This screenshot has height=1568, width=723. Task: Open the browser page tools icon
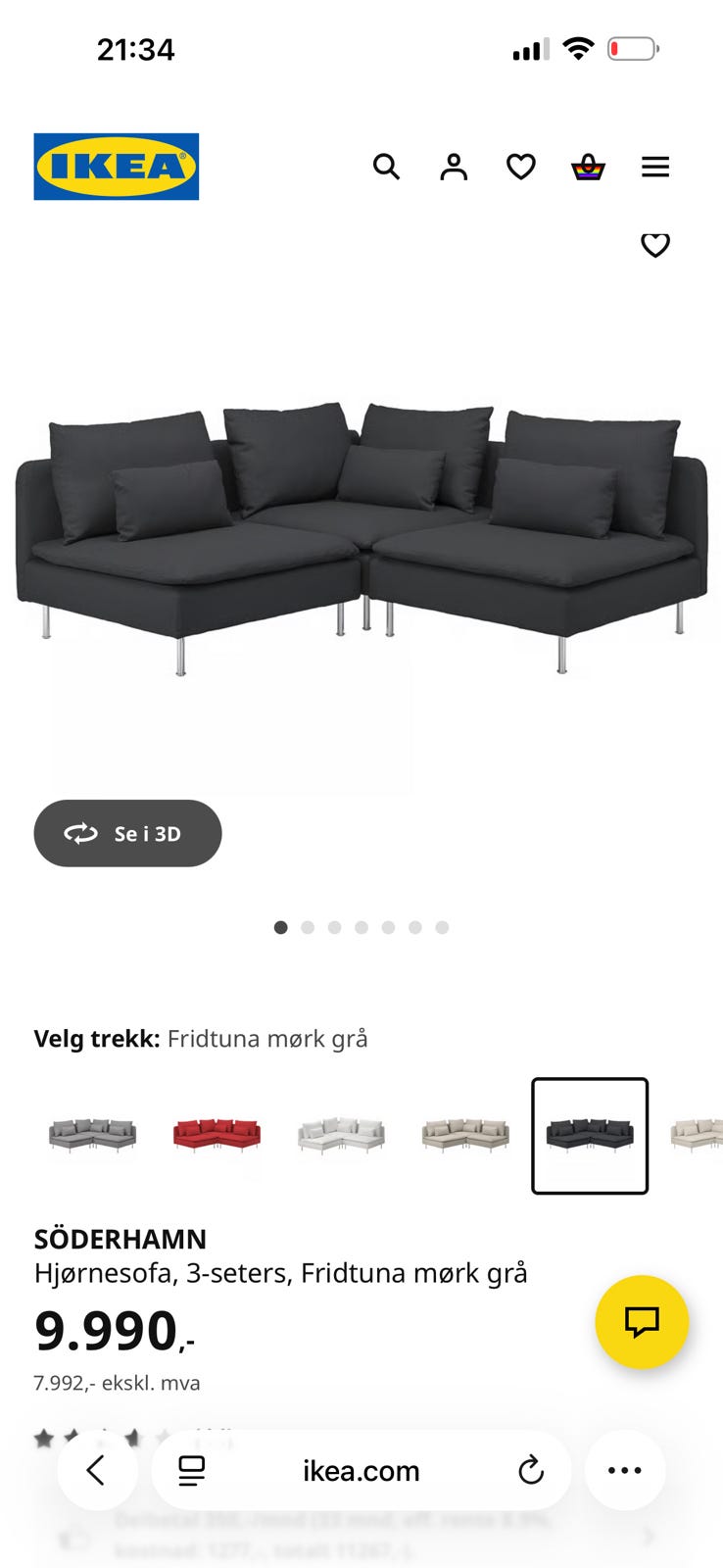pyautogui.click(x=192, y=1470)
